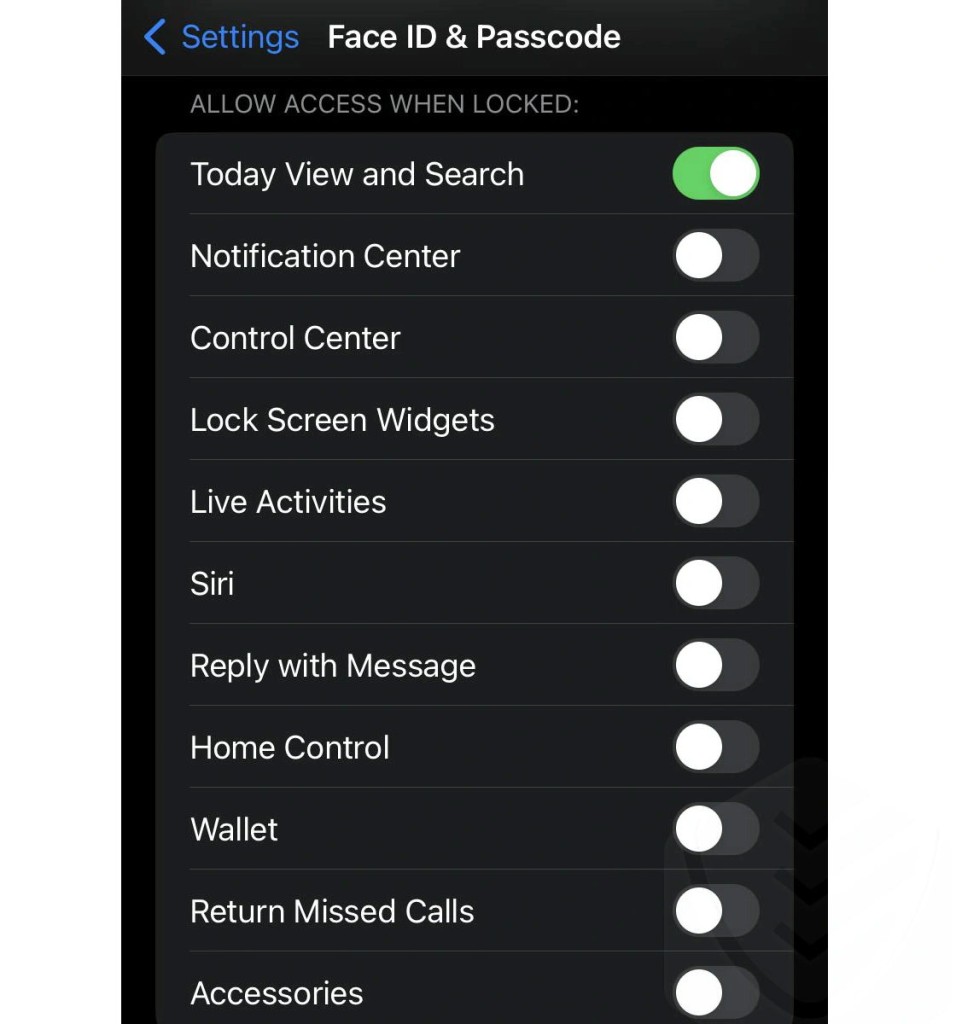Go back to Settings

click(222, 38)
